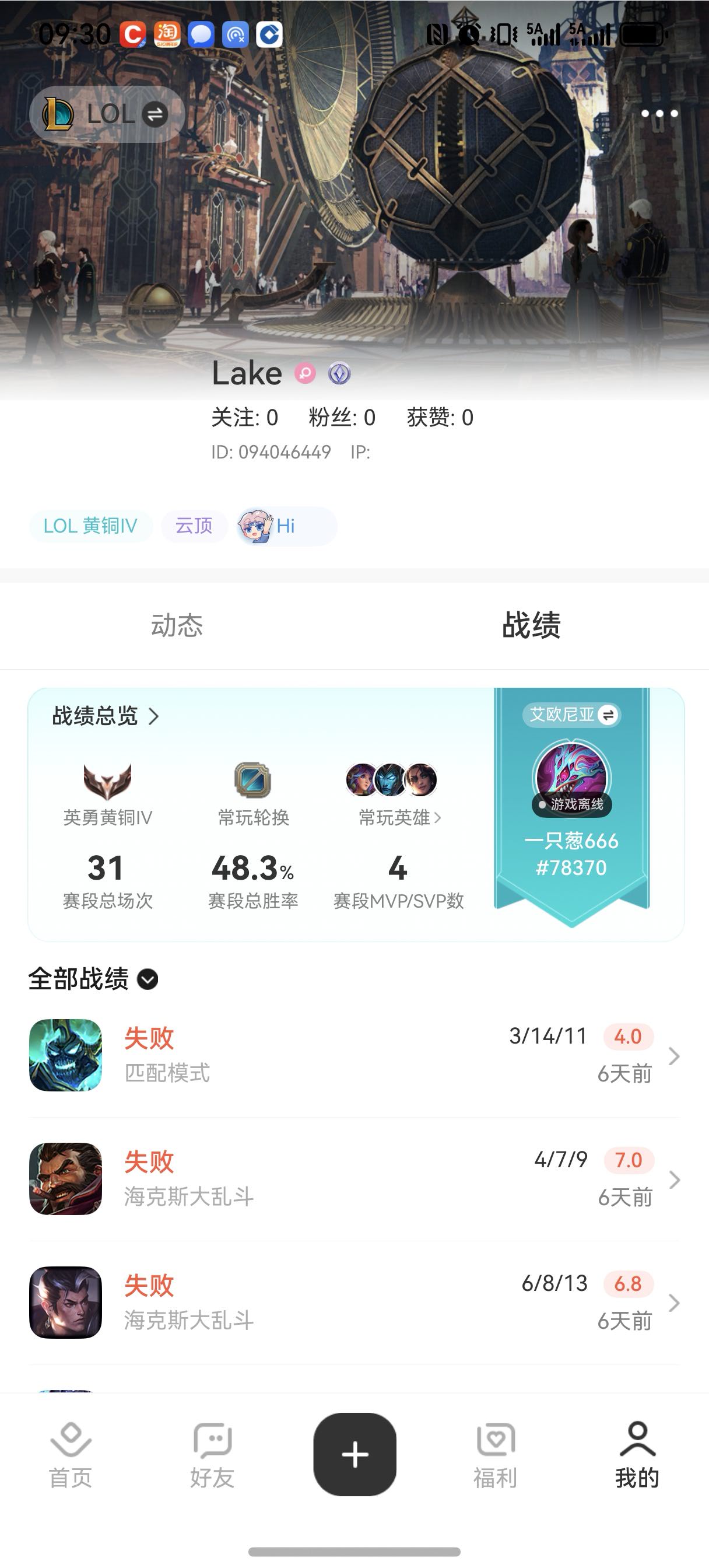Tap the plus button to create post
Viewport: 709px width, 1568px height.
pyautogui.click(x=355, y=1454)
